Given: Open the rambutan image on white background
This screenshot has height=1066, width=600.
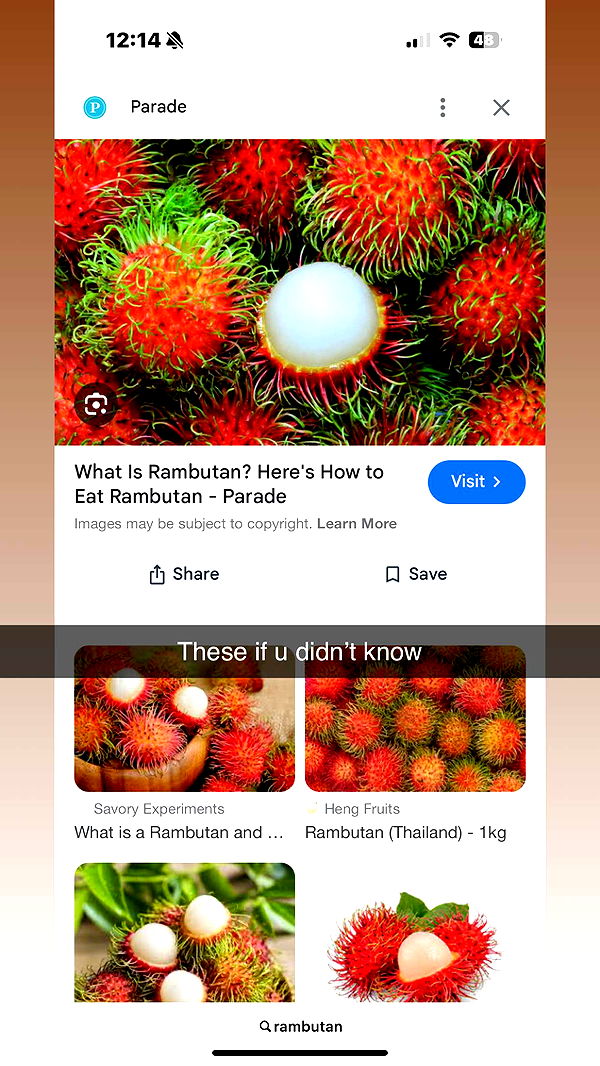Looking at the screenshot, I should [x=415, y=935].
